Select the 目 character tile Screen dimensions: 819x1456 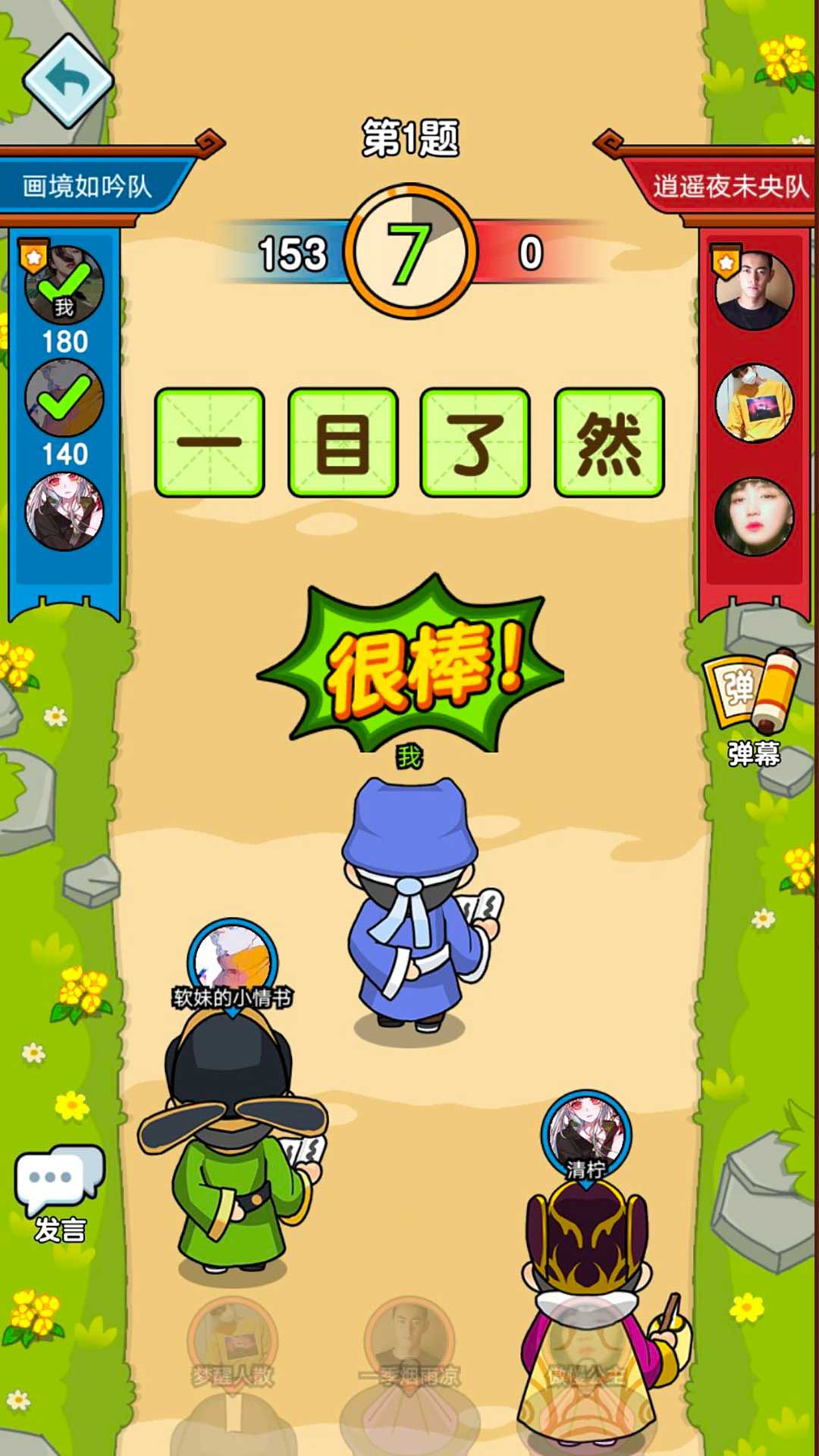point(343,443)
